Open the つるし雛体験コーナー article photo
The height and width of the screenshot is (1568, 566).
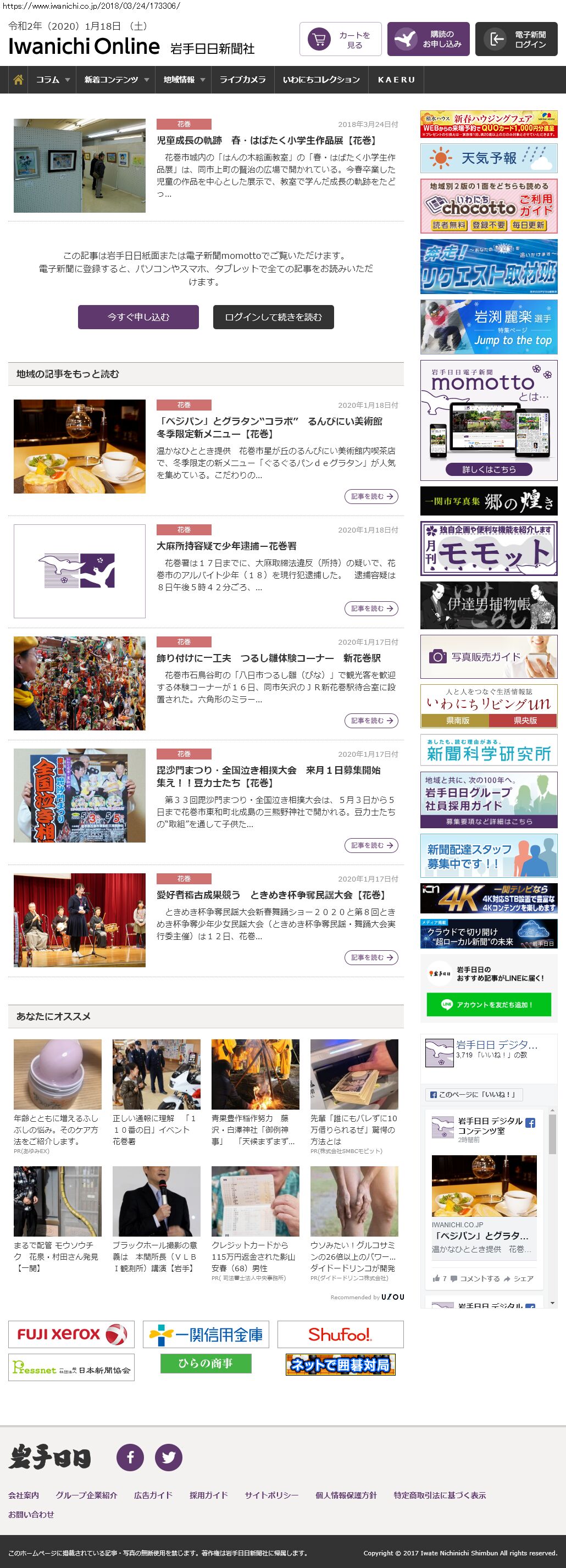80,683
